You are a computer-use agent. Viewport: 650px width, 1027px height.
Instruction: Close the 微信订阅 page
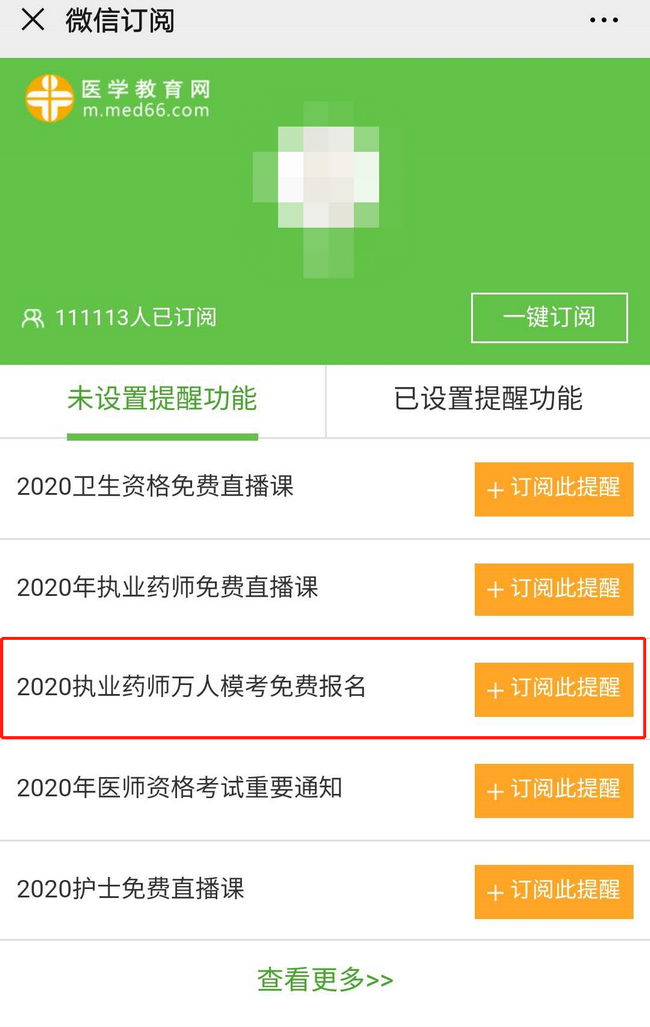33,20
